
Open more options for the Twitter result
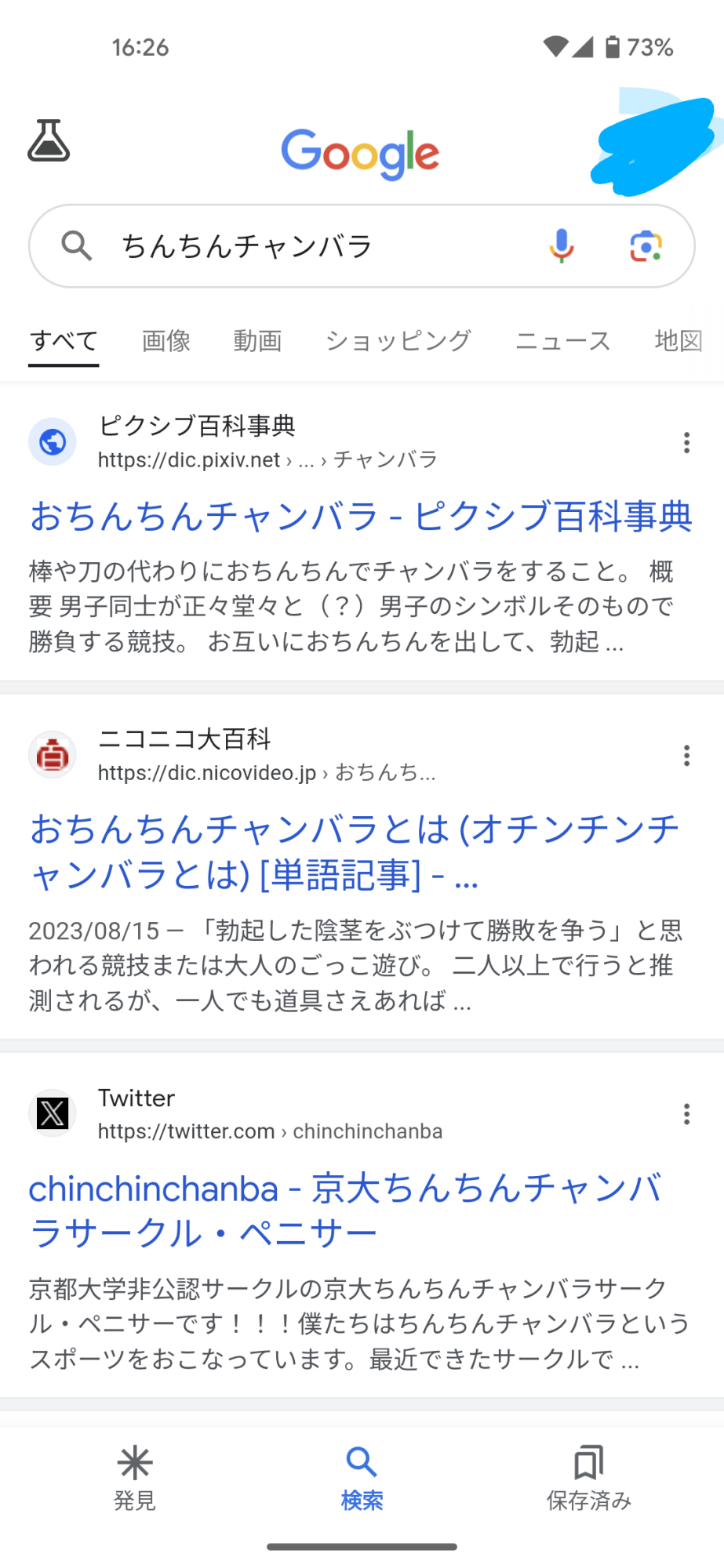click(x=686, y=1114)
